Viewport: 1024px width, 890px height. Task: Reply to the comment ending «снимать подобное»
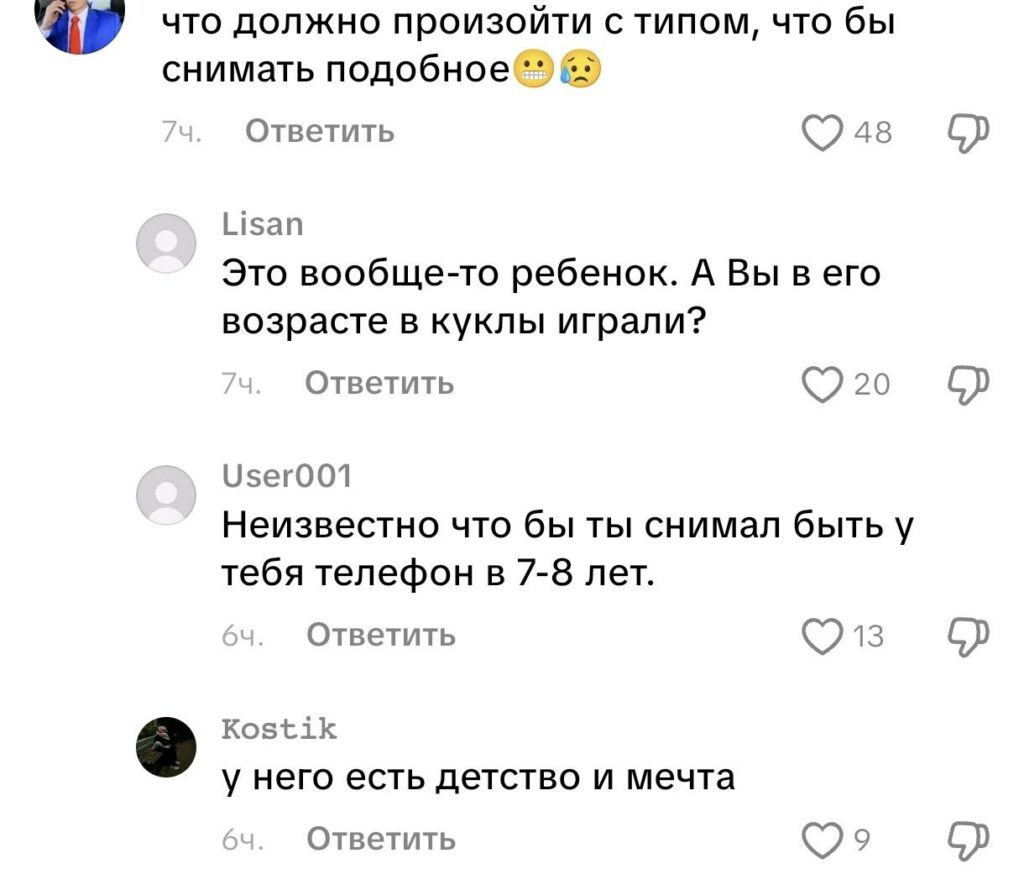[319, 131]
